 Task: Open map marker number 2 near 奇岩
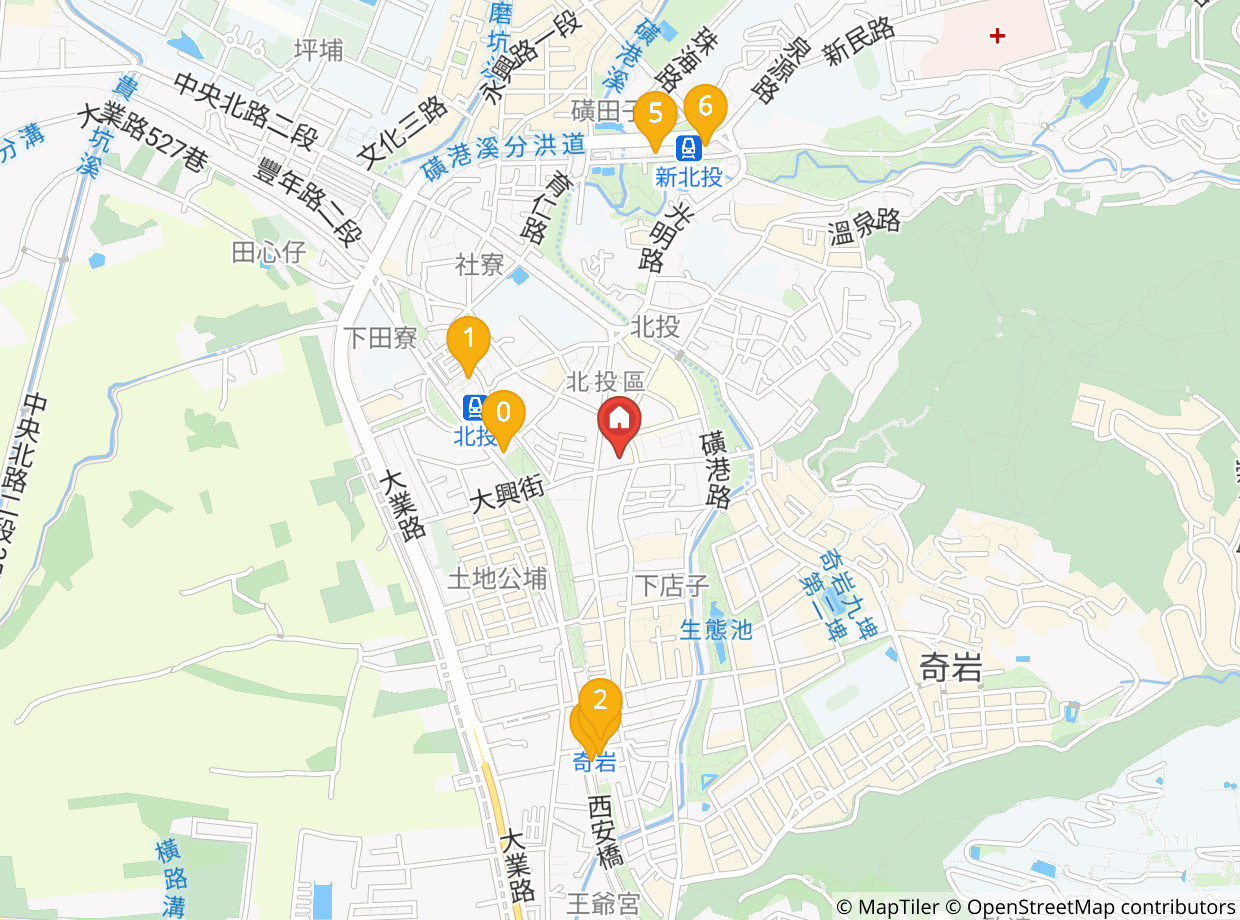600,702
